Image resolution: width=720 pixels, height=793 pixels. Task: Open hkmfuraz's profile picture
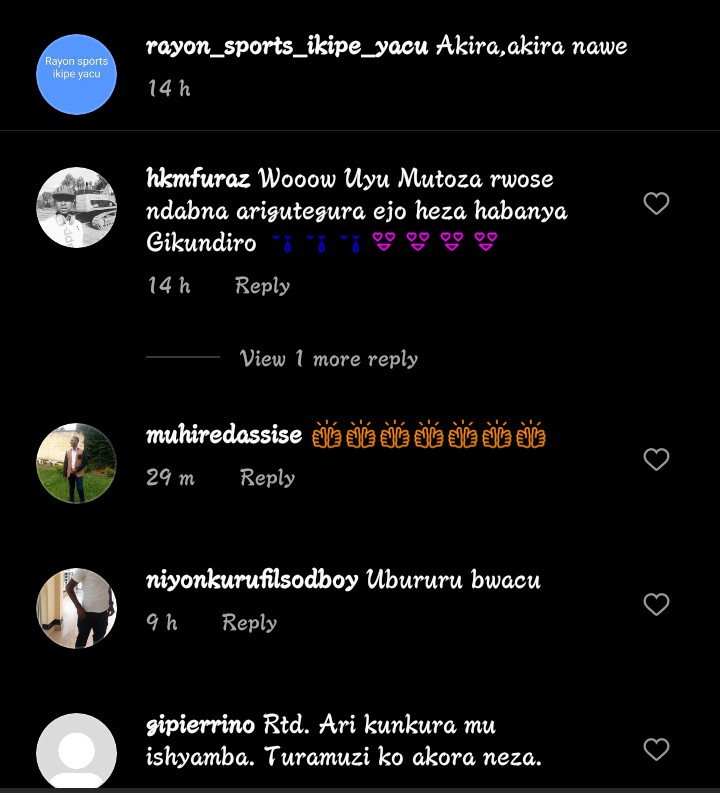(77, 207)
